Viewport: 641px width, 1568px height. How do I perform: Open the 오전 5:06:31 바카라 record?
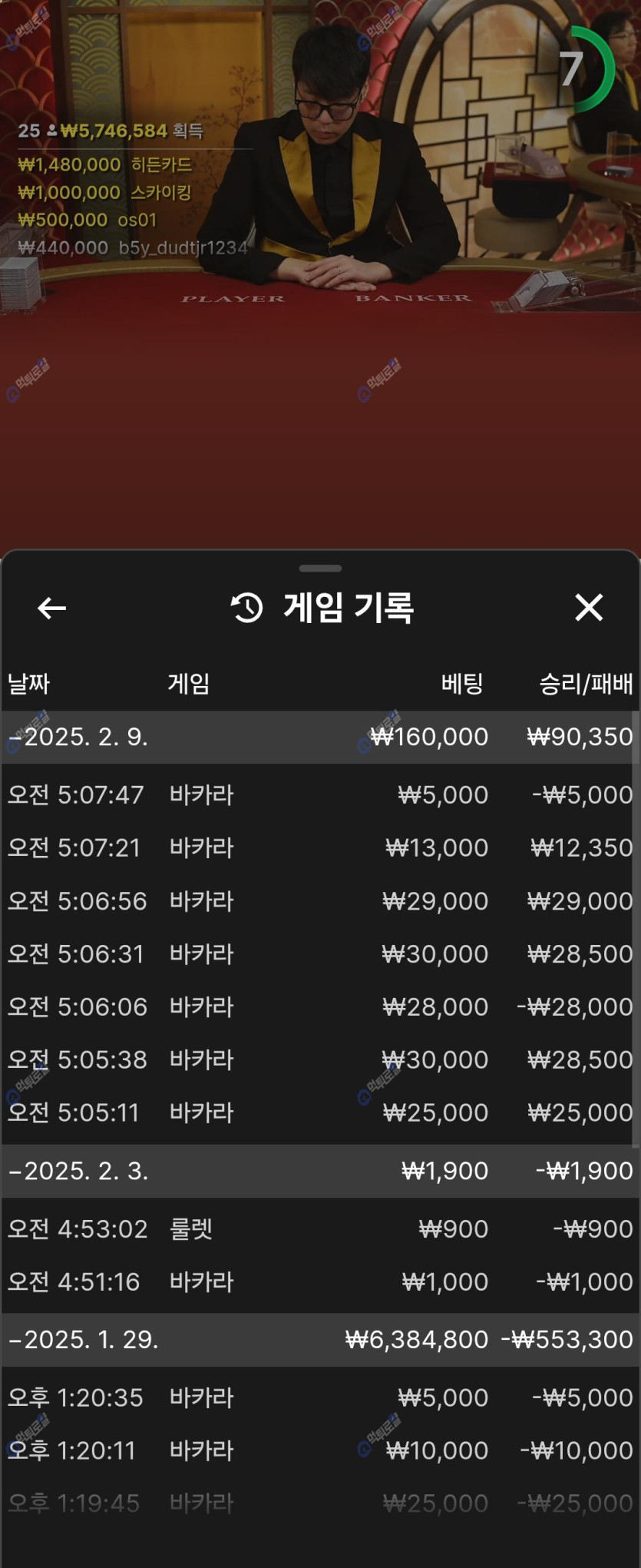coord(319,953)
